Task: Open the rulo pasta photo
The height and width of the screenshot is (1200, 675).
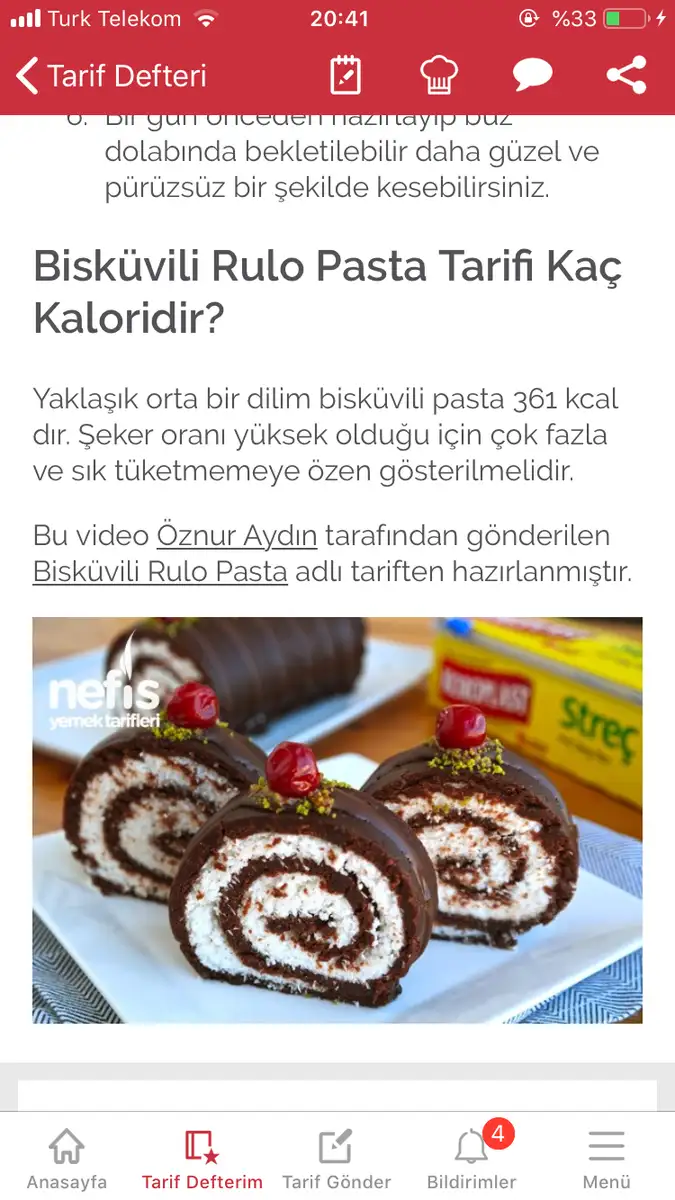Action: [337, 820]
